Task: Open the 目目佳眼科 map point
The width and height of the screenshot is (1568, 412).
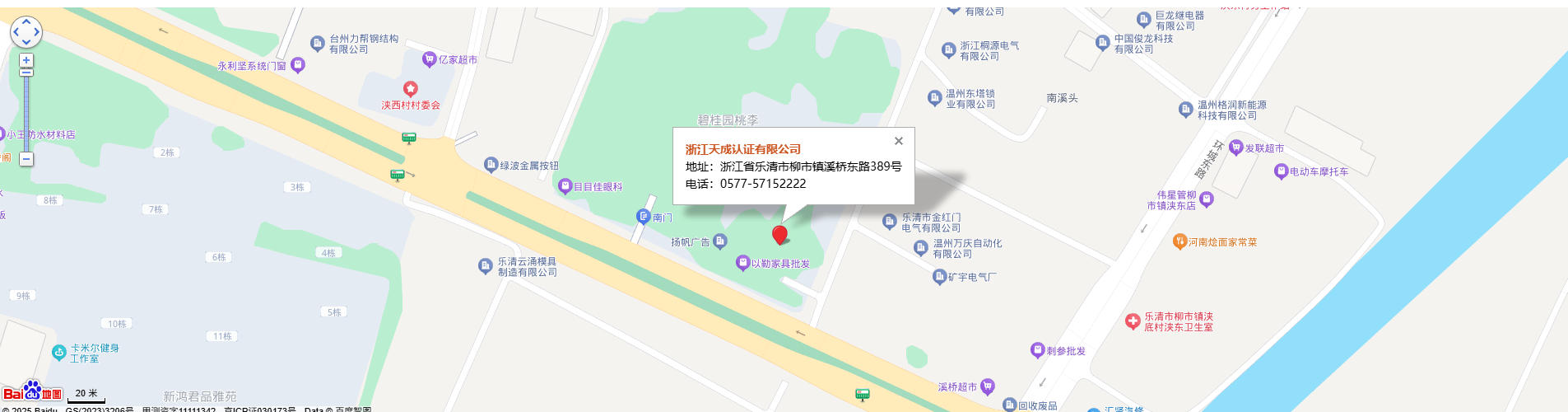Action: coord(565,186)
